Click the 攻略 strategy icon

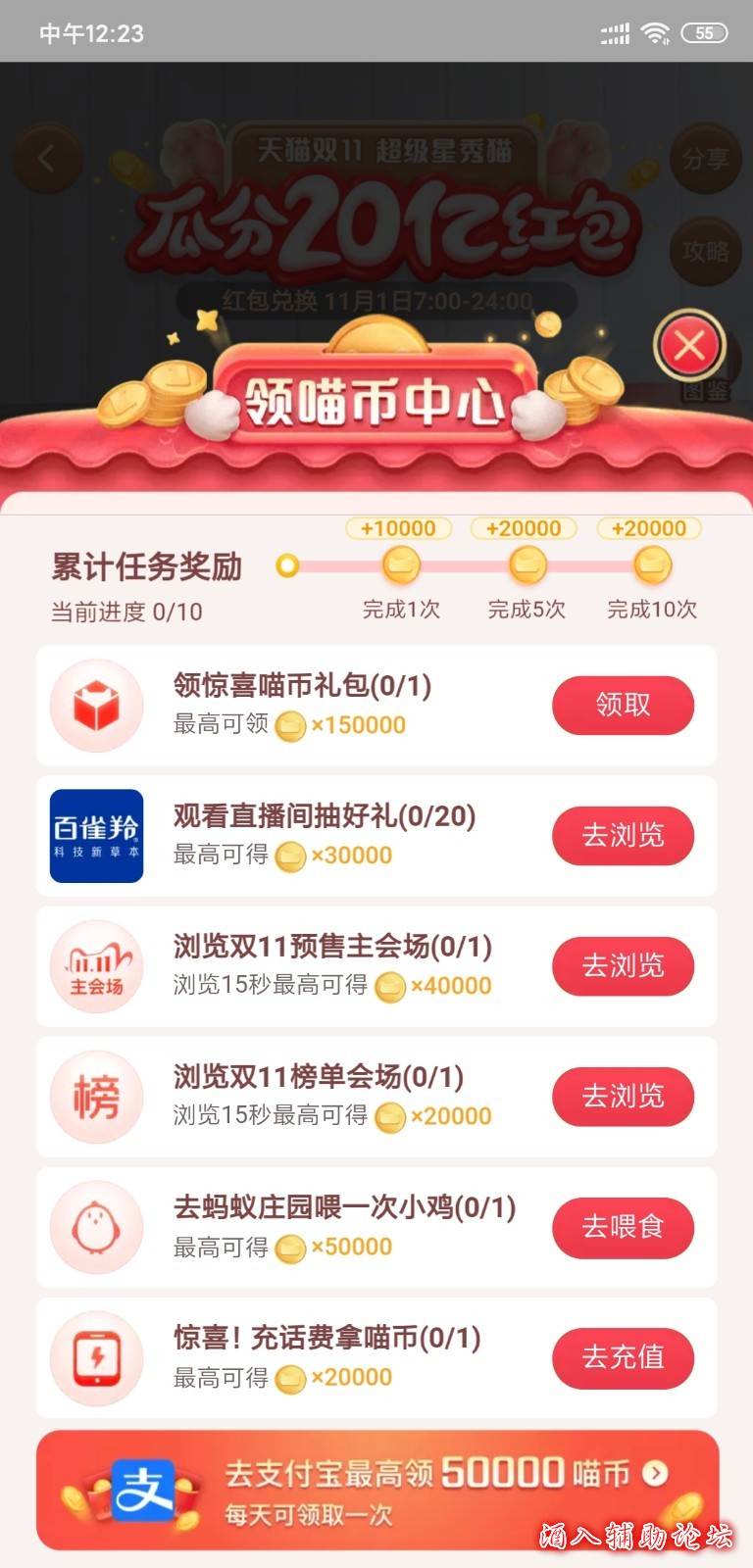click(705, 251)
